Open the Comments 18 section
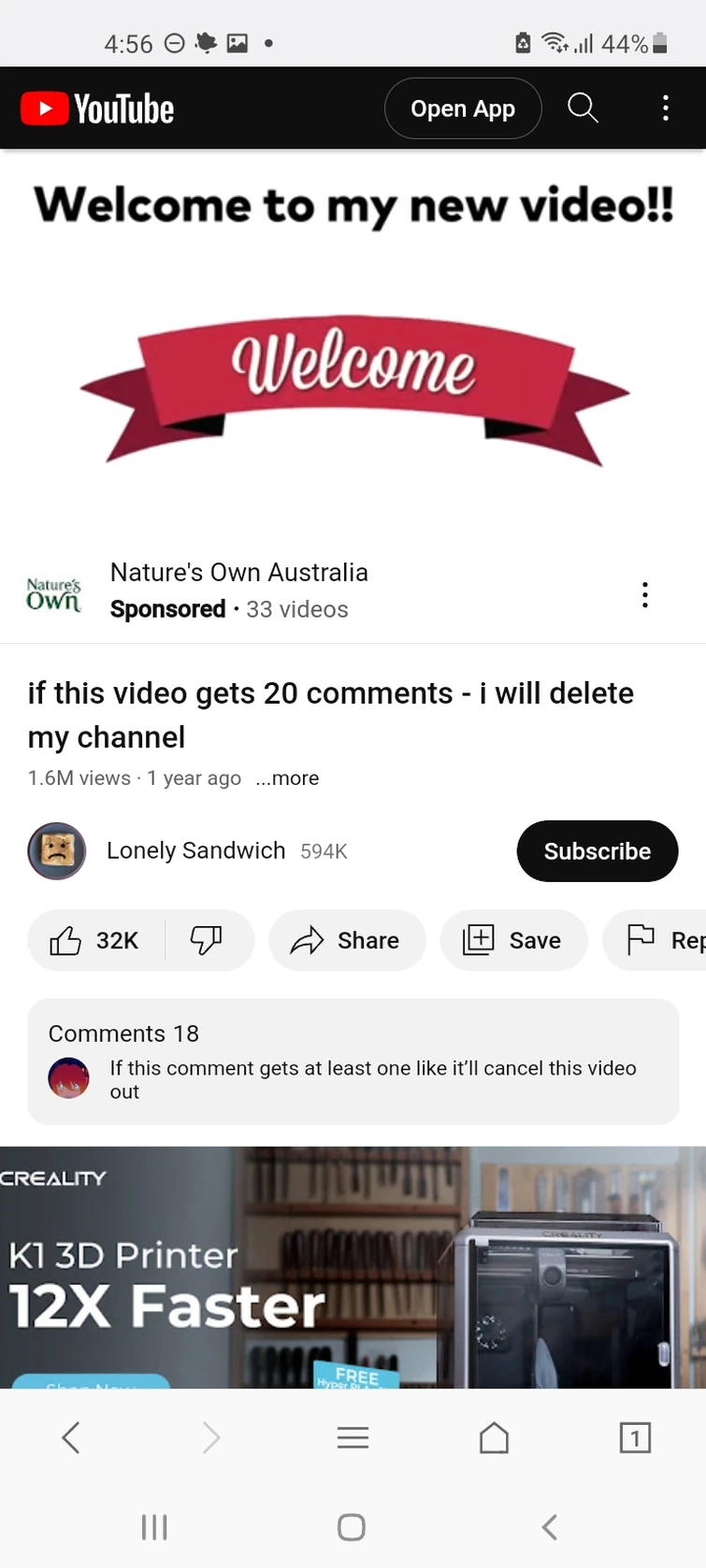706x1568 pixels. (x=353, y=1062)
